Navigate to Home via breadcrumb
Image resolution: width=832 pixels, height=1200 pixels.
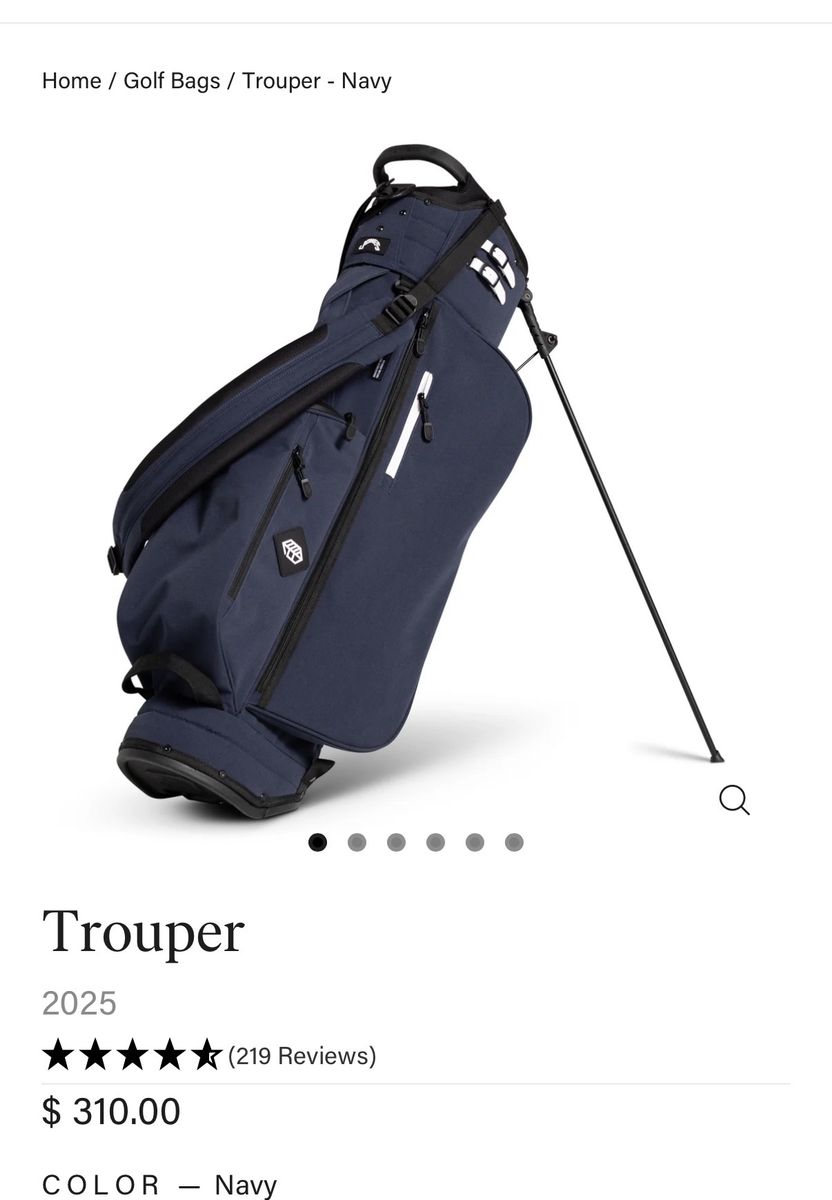70,81
